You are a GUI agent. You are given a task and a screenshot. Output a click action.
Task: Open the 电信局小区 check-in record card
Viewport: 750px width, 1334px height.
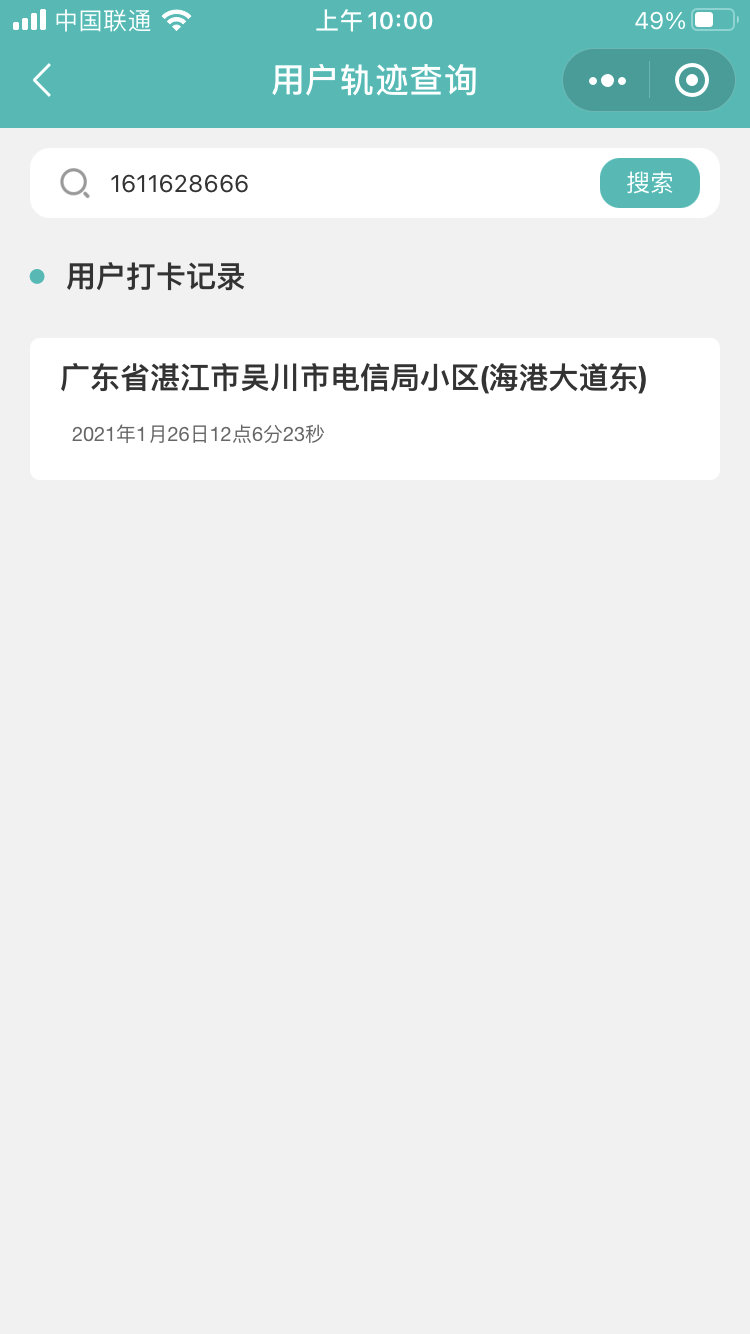374,408
